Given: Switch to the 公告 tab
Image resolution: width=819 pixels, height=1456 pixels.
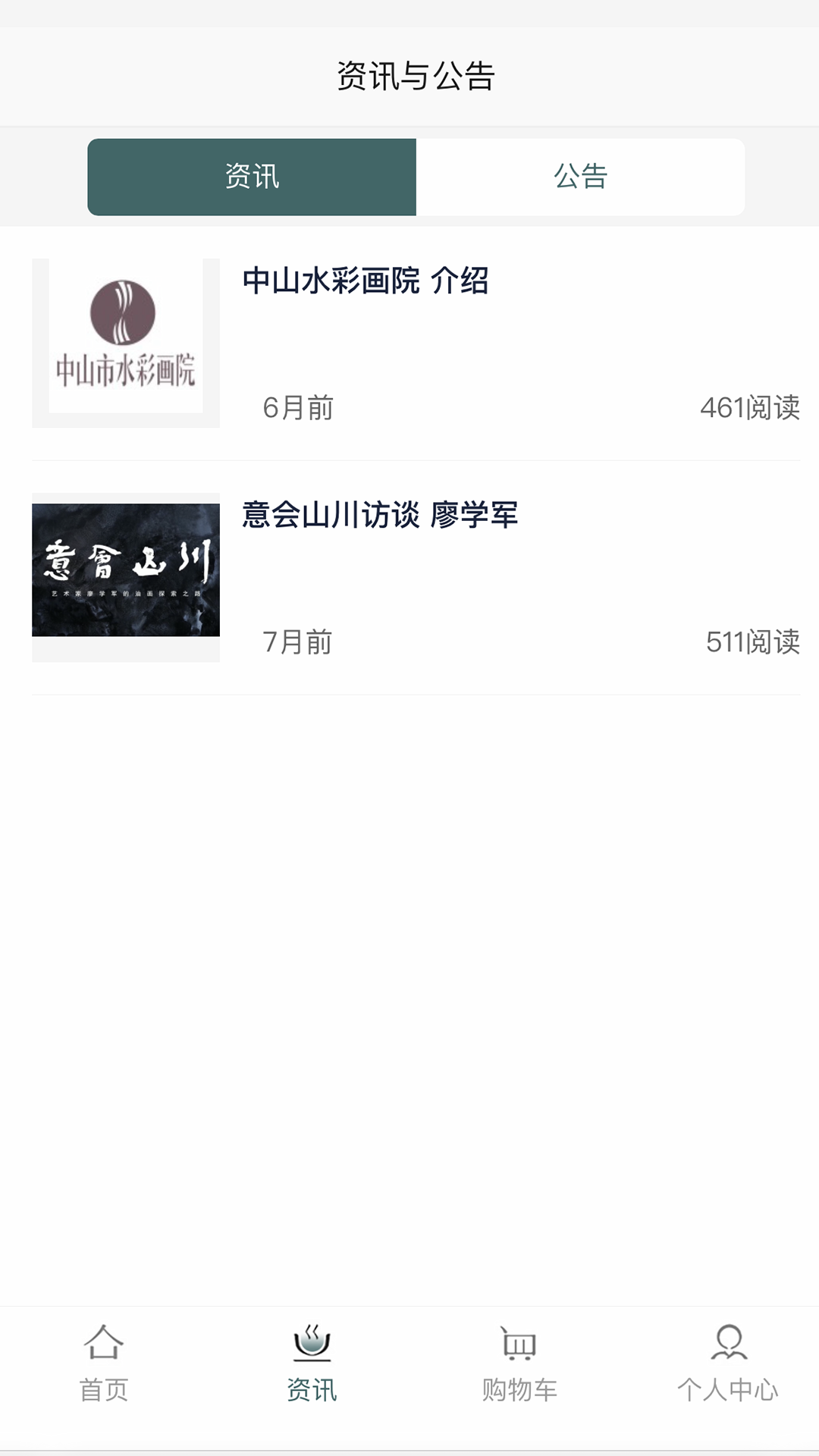Looking at the screenshot, I should 580,177.
